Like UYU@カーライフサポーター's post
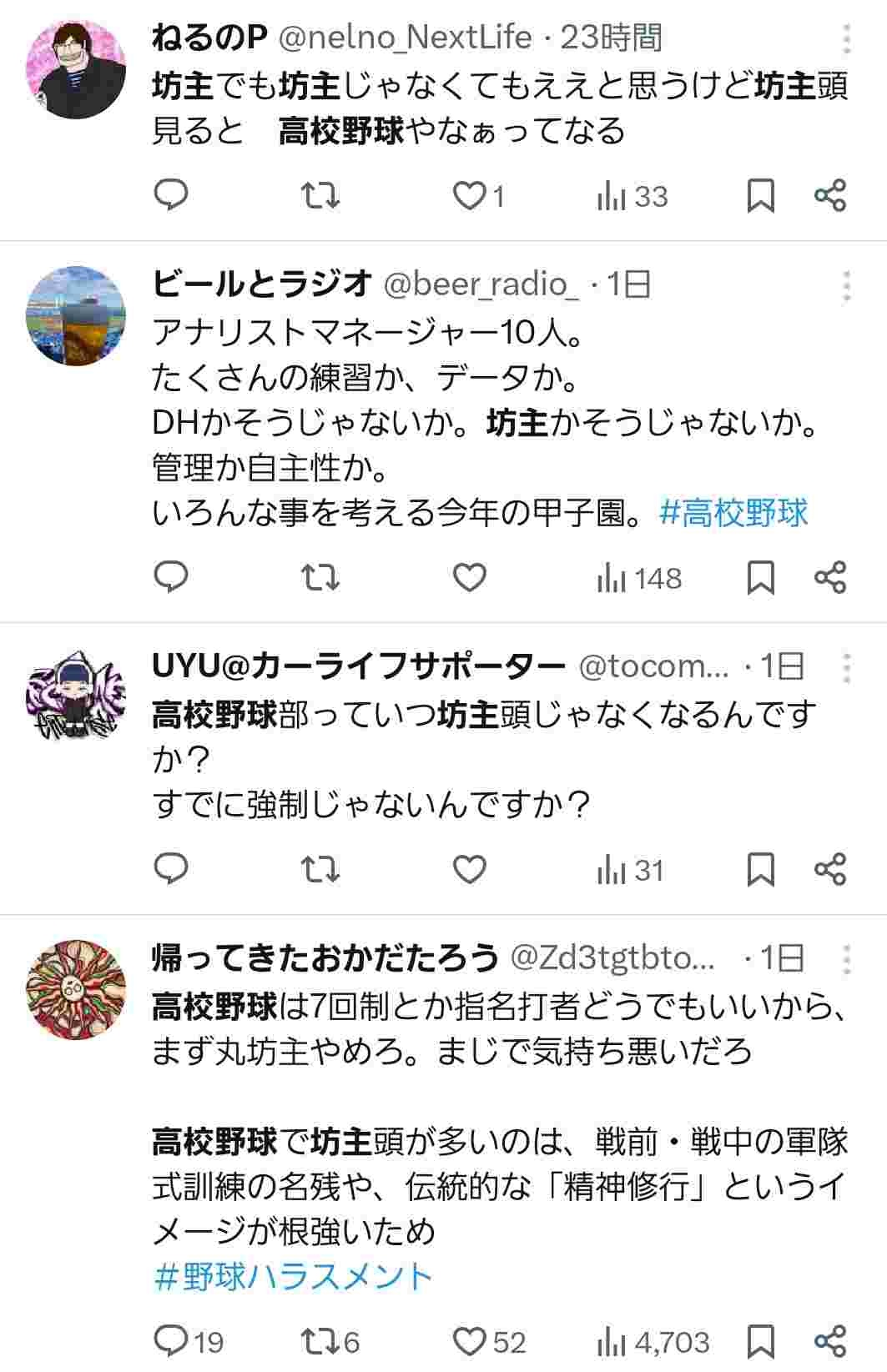Screen dimensions: 887x1372 [469, 870]
